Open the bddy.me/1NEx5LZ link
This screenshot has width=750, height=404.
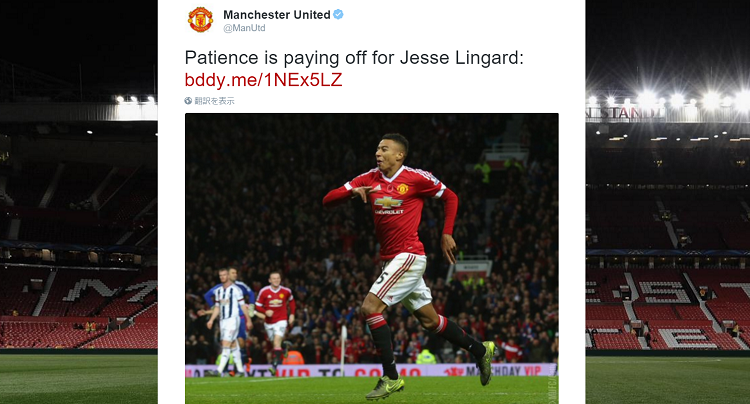click(263, 80)
